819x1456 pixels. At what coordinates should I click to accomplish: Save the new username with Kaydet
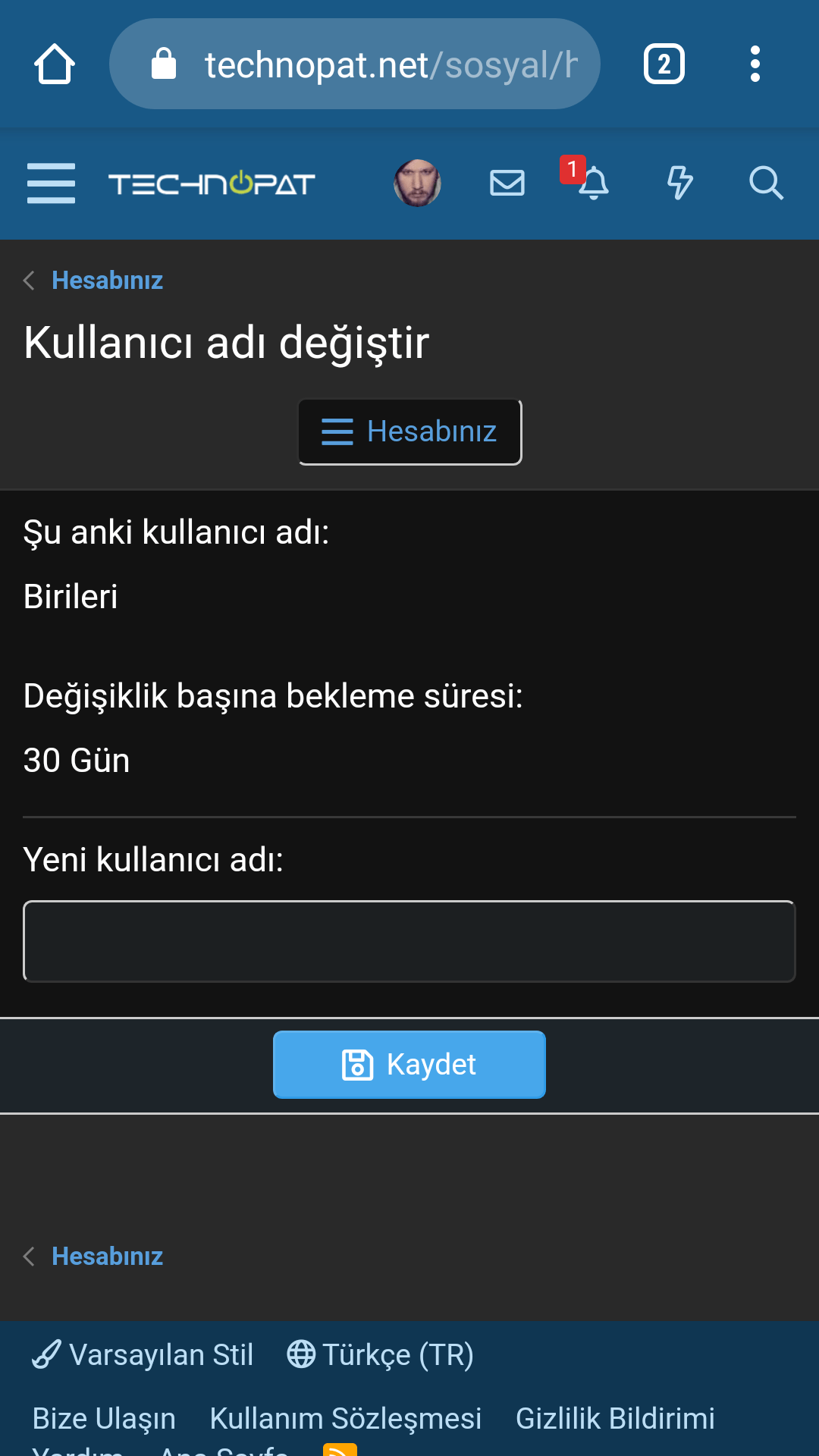pos(409,1065)
